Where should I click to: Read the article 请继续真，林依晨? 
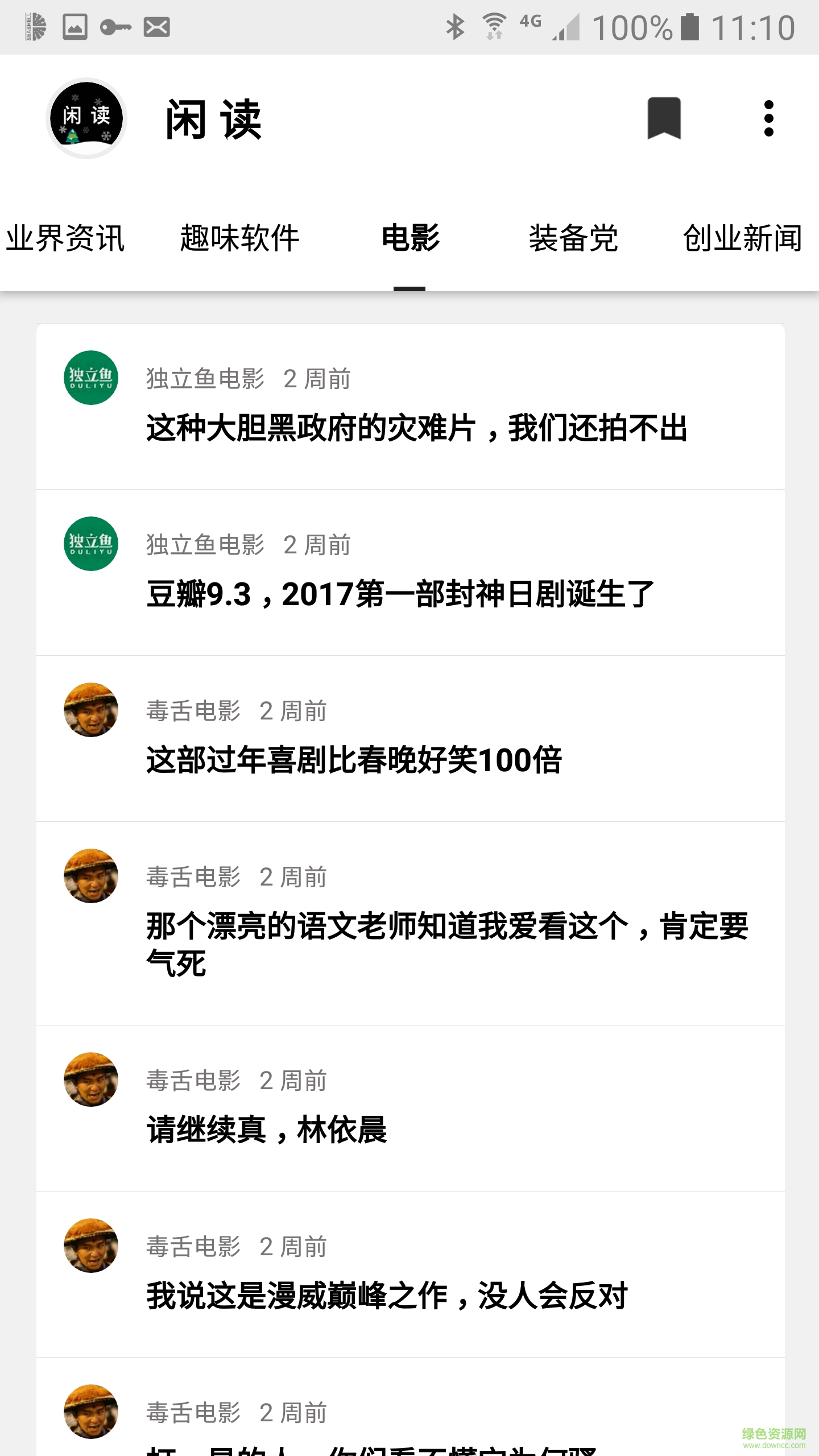267,1130
